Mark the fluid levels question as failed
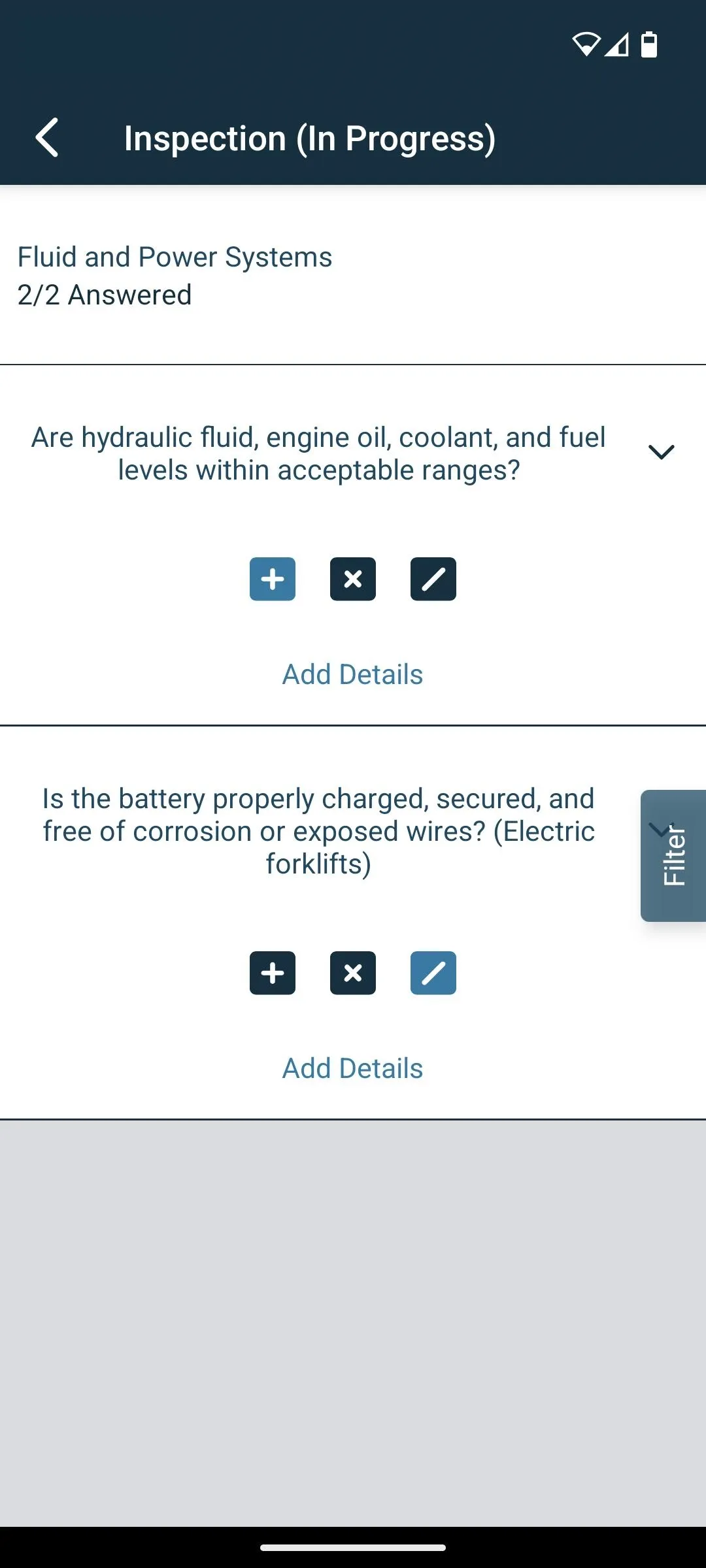The image size is (706, 1568). [353, 579]
